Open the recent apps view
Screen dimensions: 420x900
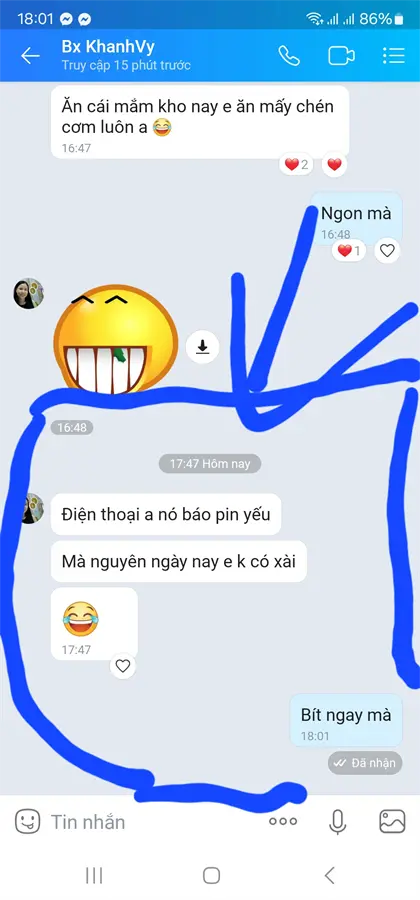click(94, 875)
